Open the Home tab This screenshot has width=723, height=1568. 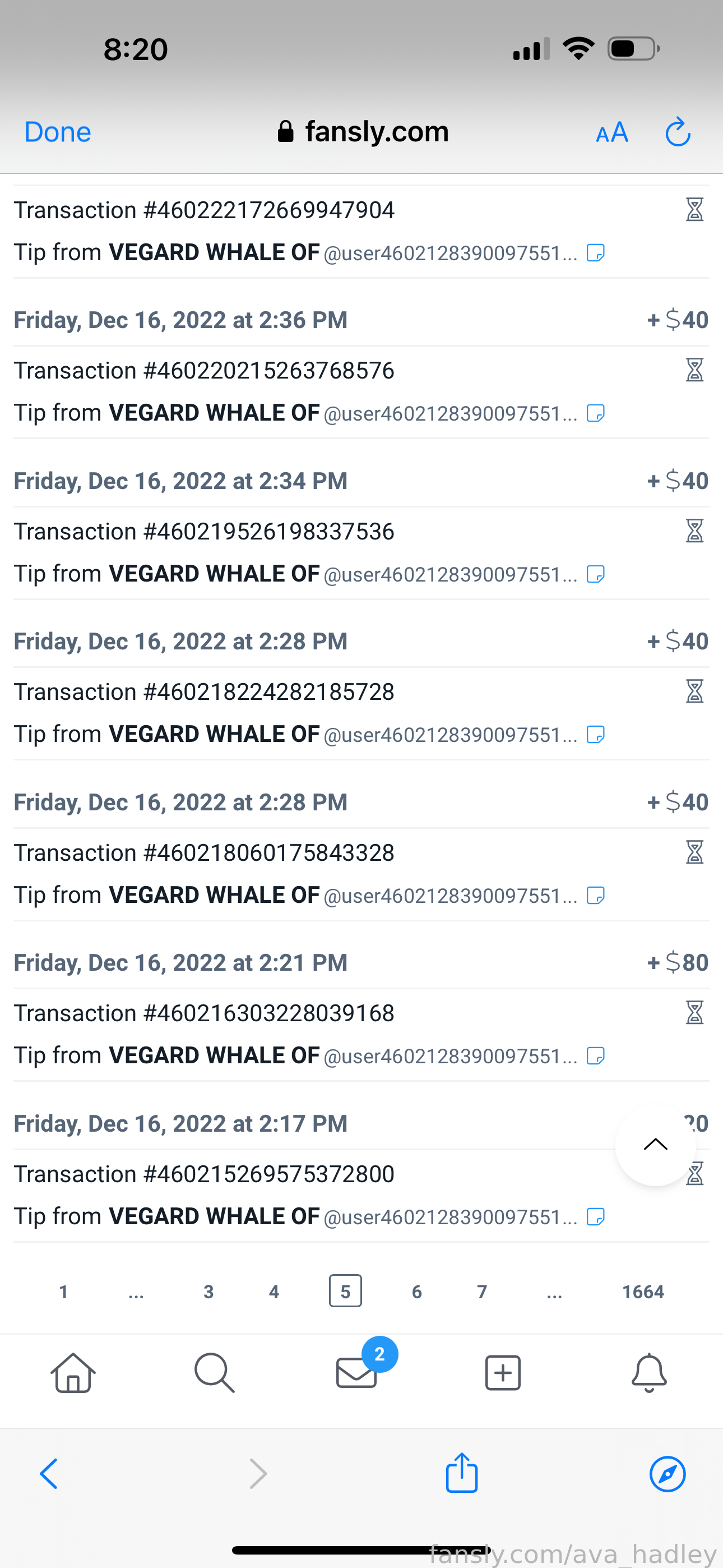coord(73,1373)
